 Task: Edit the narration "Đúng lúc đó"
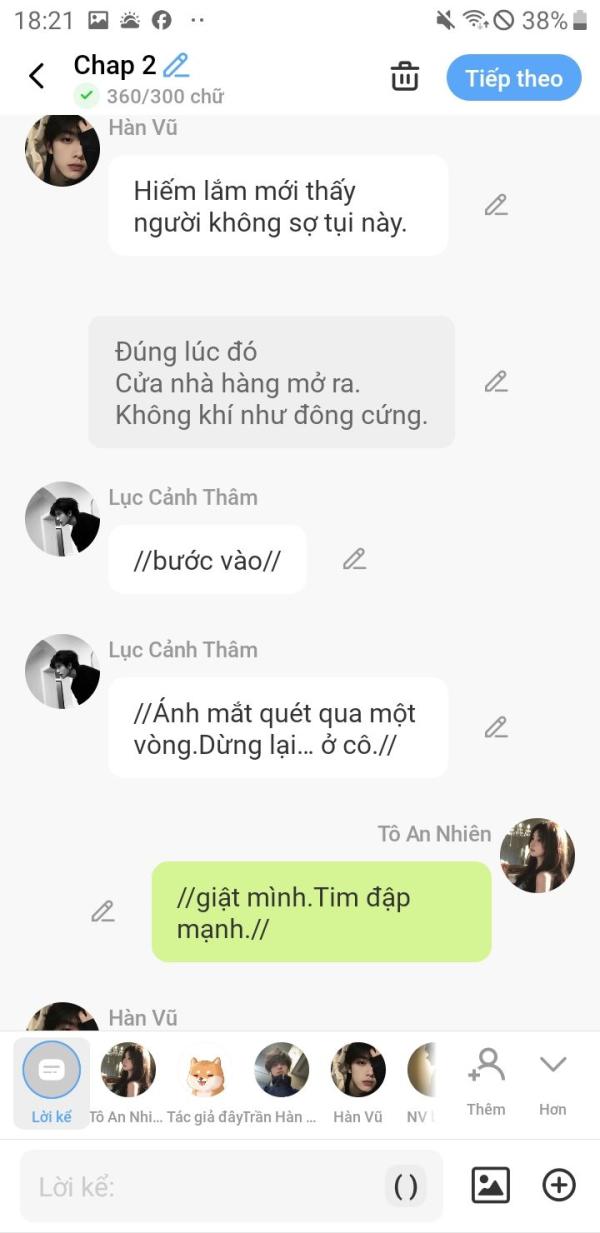(x=496, y=381)
